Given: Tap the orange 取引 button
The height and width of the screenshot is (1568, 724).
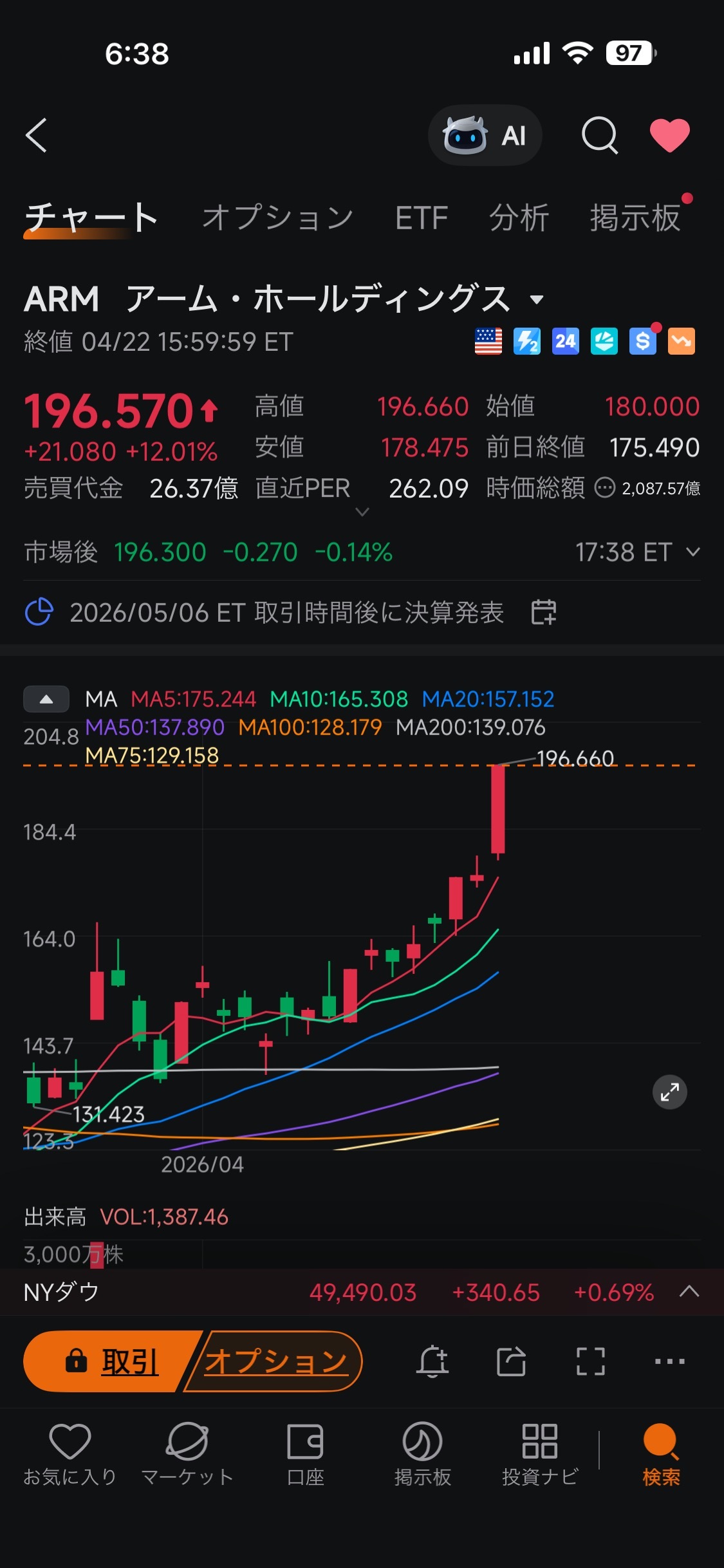Looking at the screenshot, I should (x=111, y=1361).
